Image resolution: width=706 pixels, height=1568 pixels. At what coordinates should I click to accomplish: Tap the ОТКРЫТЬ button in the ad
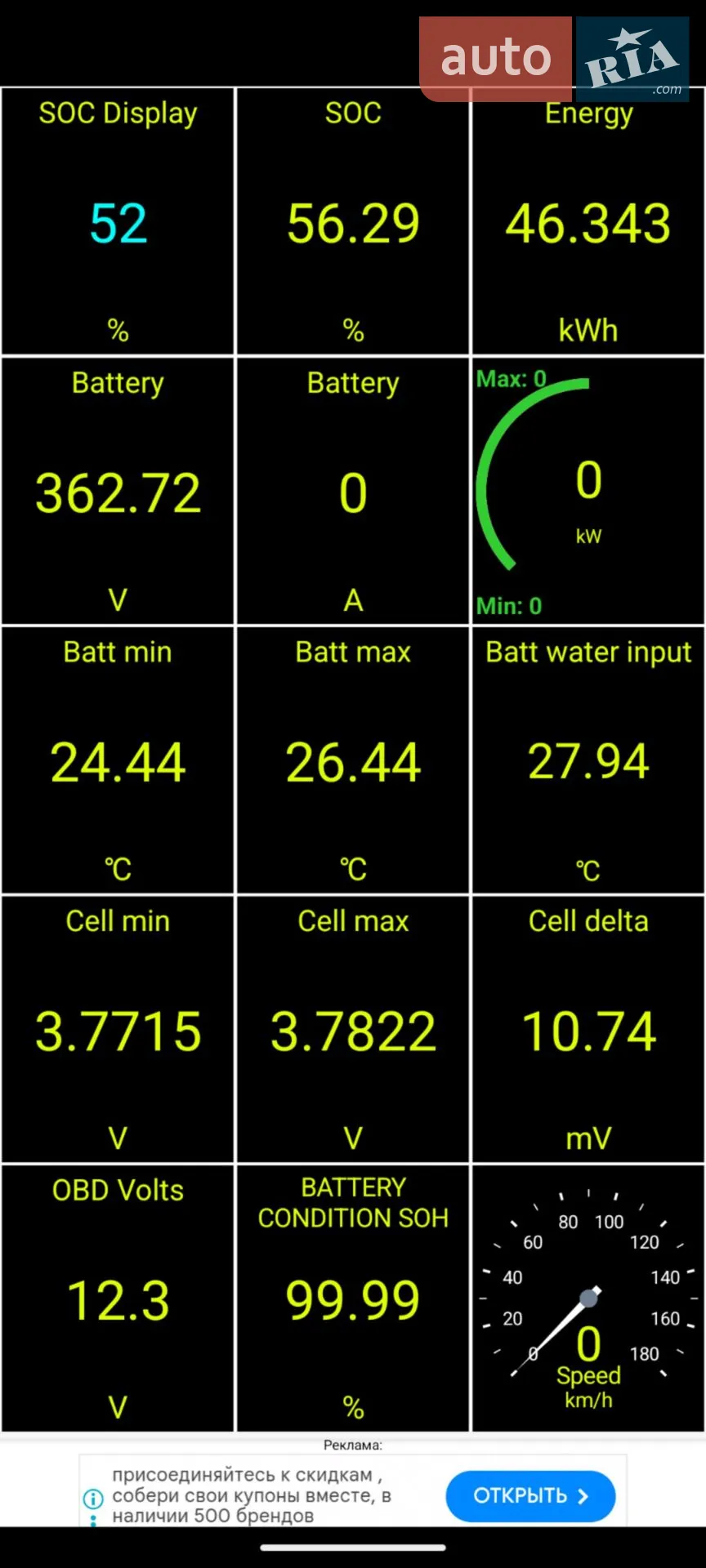point(530,1495)
